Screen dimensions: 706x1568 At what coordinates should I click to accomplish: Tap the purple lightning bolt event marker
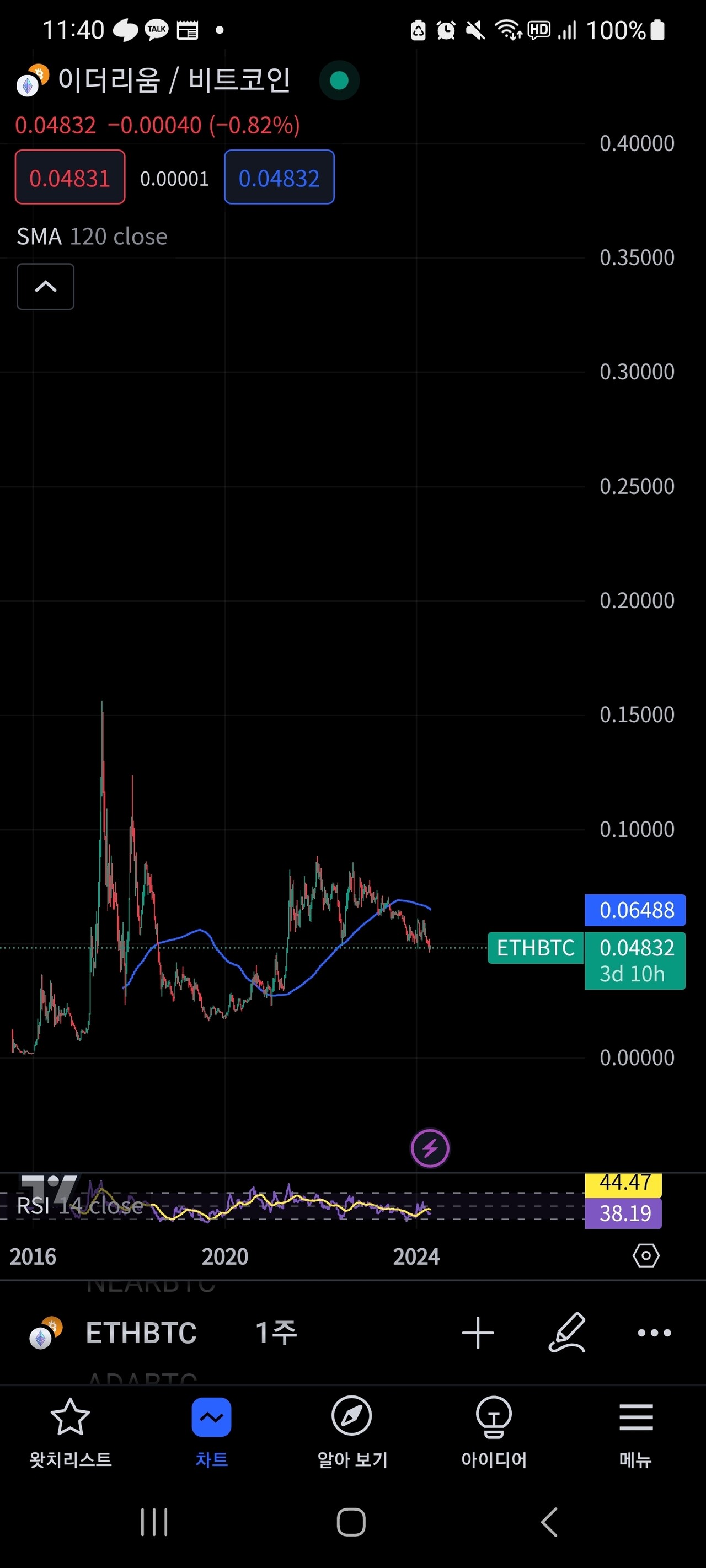(x=430, y=1148)
